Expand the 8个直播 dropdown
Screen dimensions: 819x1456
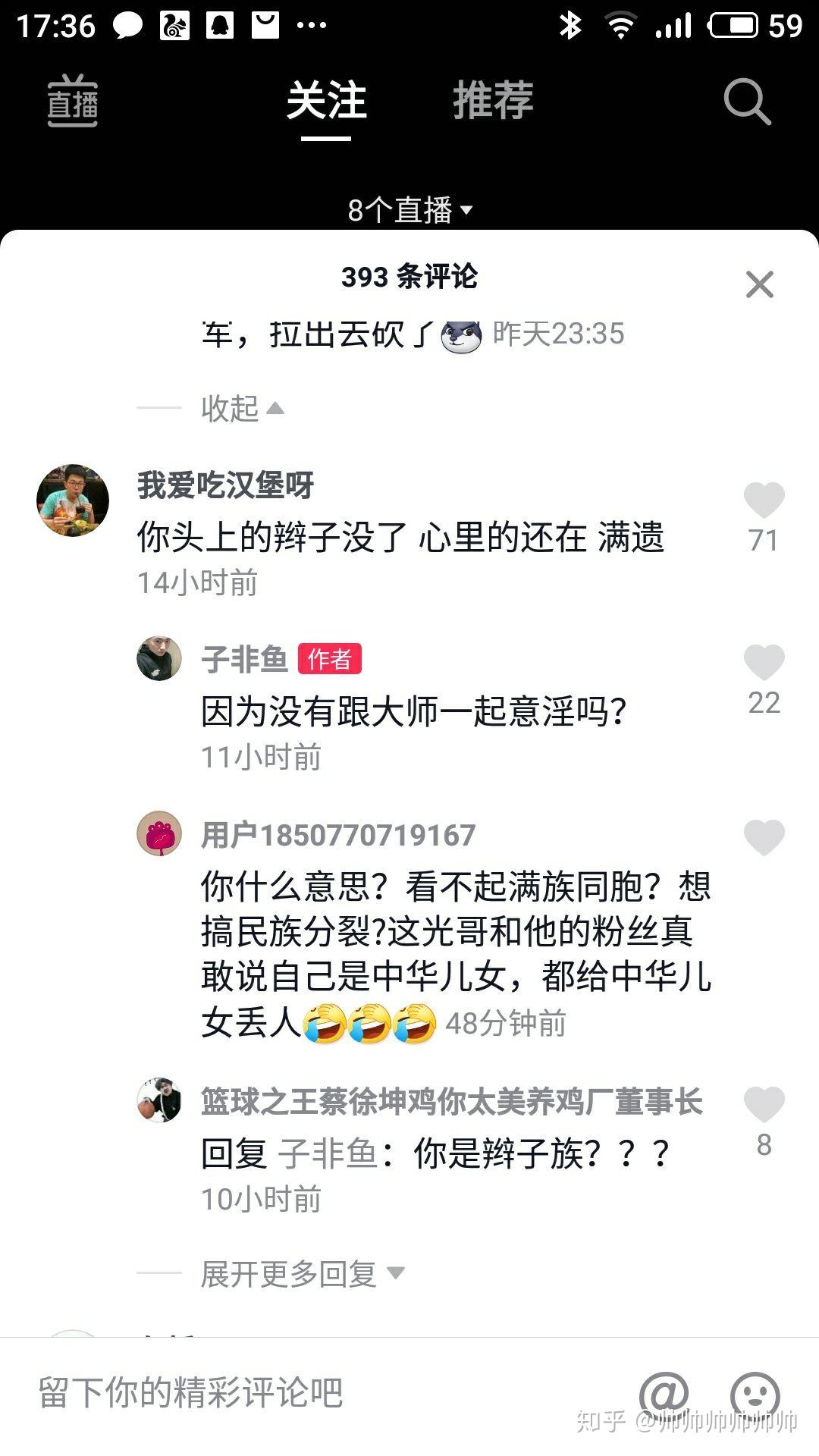[x=409, y=210]
